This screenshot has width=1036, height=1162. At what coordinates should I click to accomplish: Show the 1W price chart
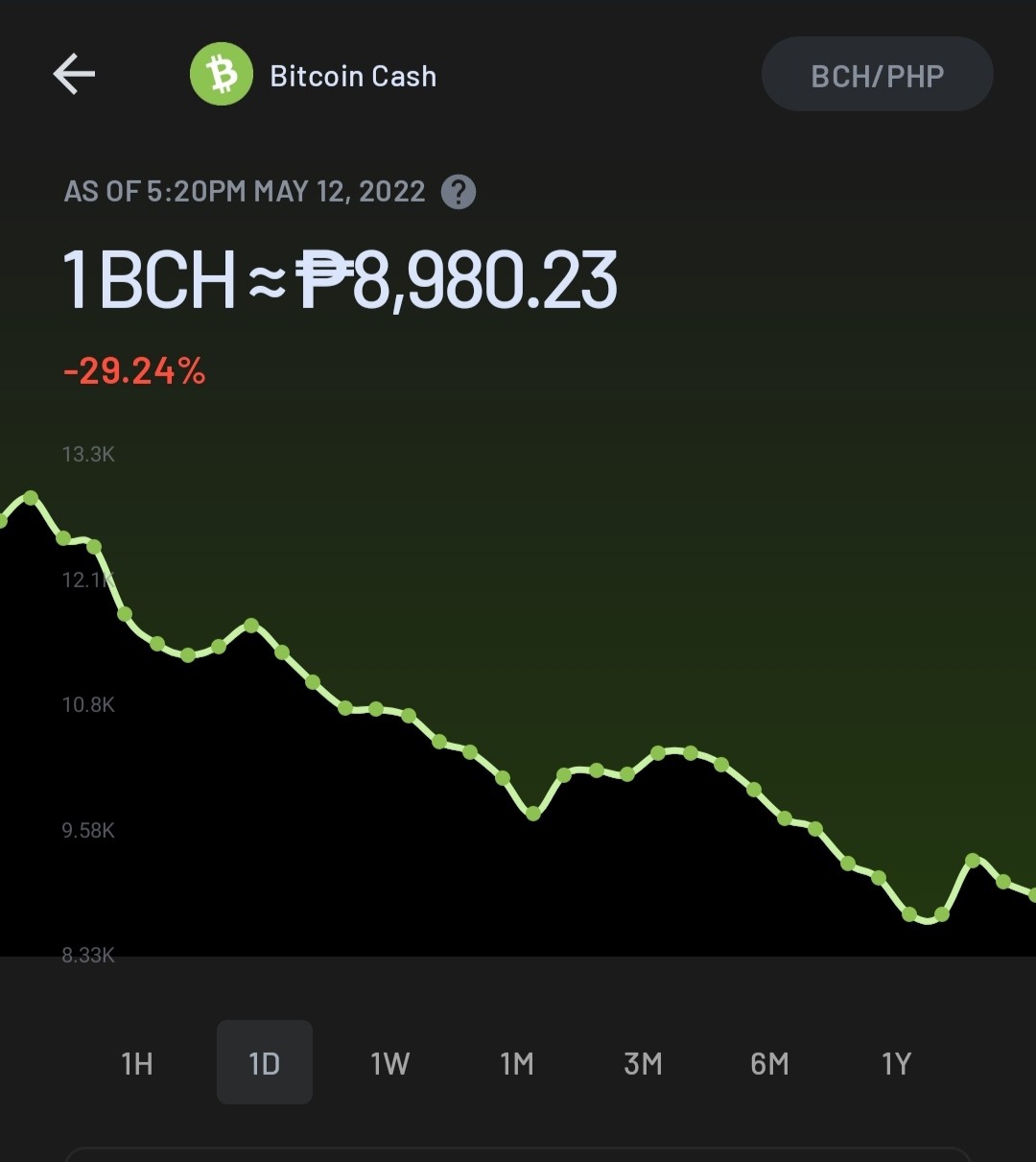(390, 1063)
